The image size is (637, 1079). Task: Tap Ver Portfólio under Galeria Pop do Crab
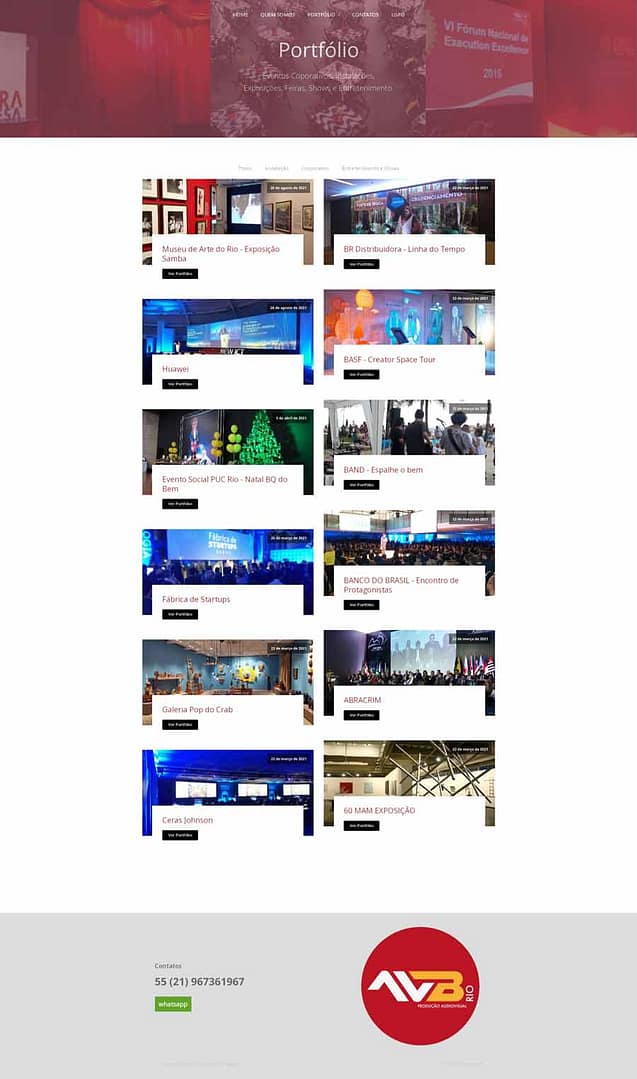pyautogui.click(x=180, y=724)
